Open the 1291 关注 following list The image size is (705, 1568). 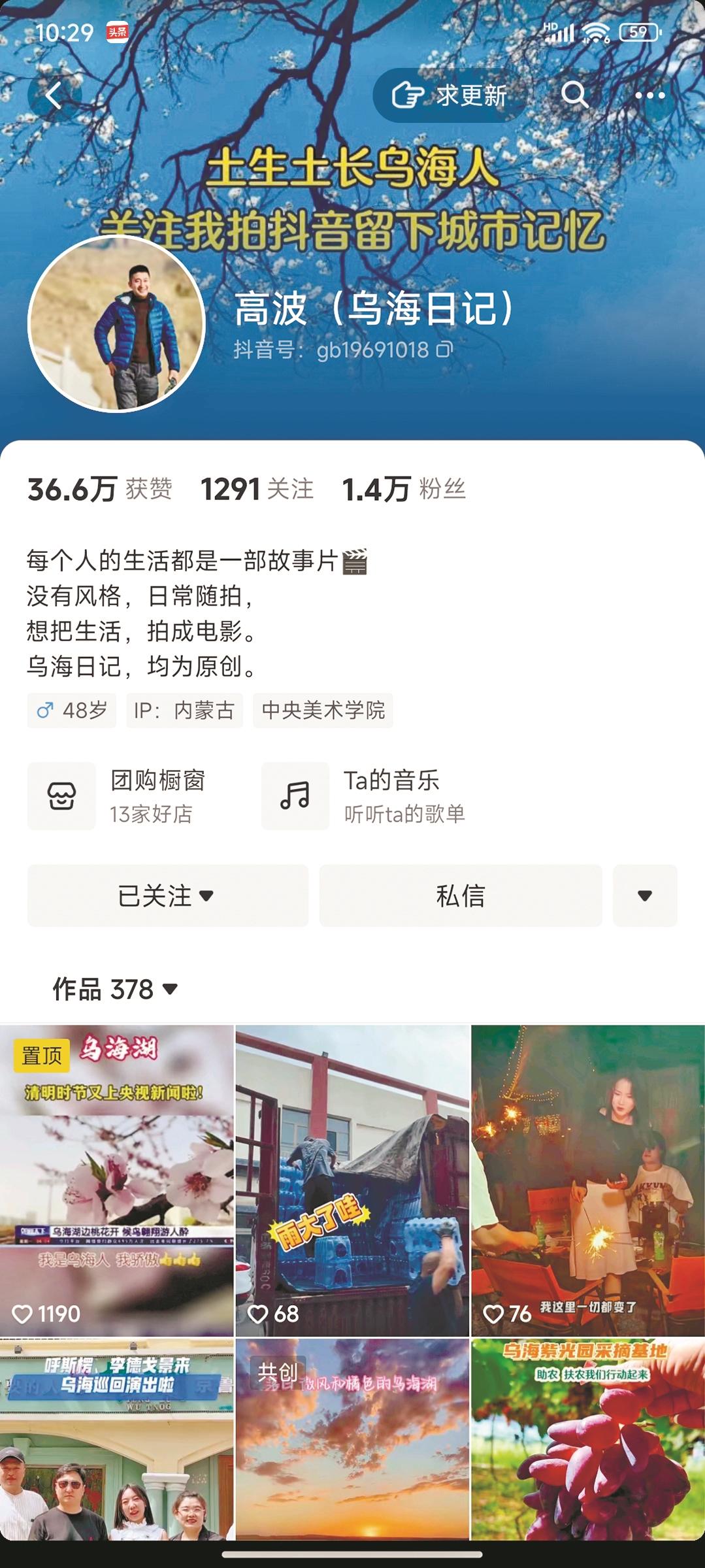tap(257, 489)
